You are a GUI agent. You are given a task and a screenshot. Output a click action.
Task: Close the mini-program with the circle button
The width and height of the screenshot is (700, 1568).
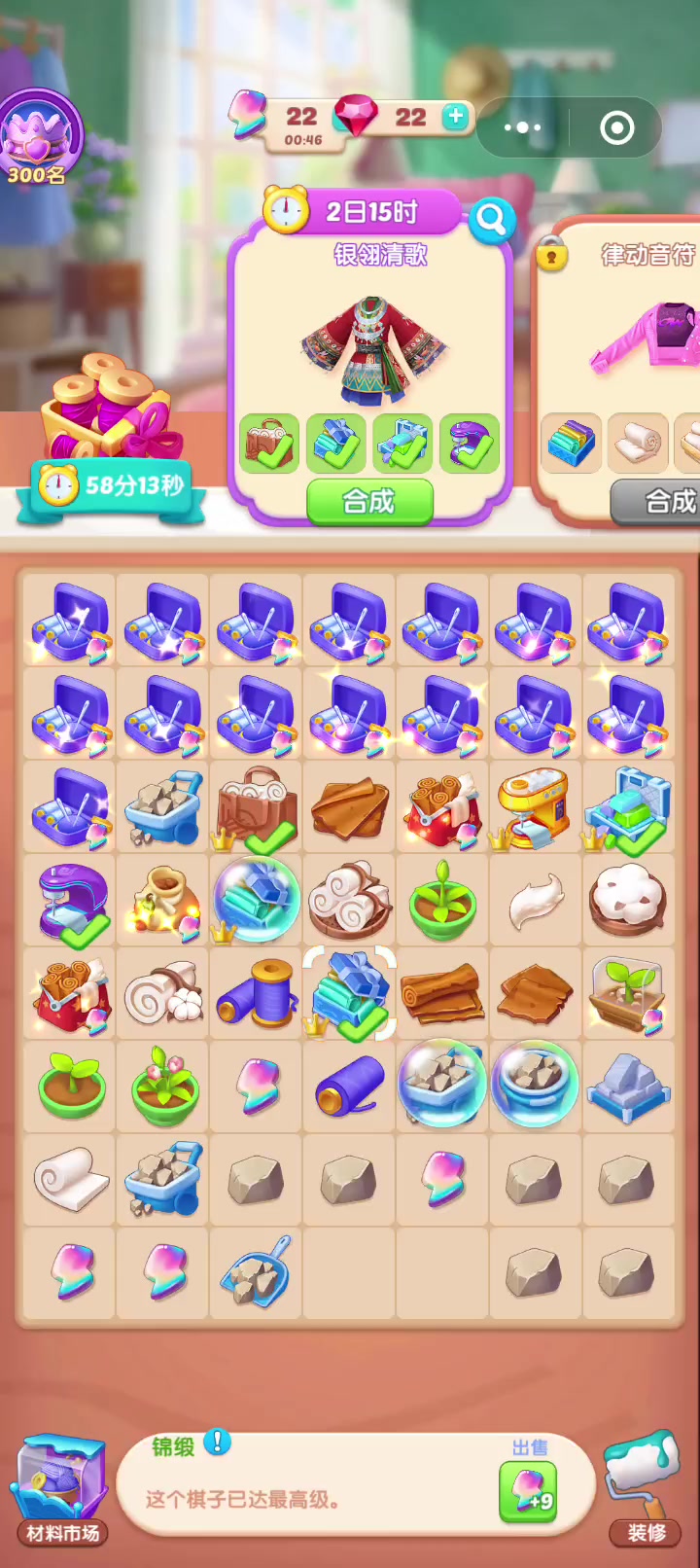point(617,127)
